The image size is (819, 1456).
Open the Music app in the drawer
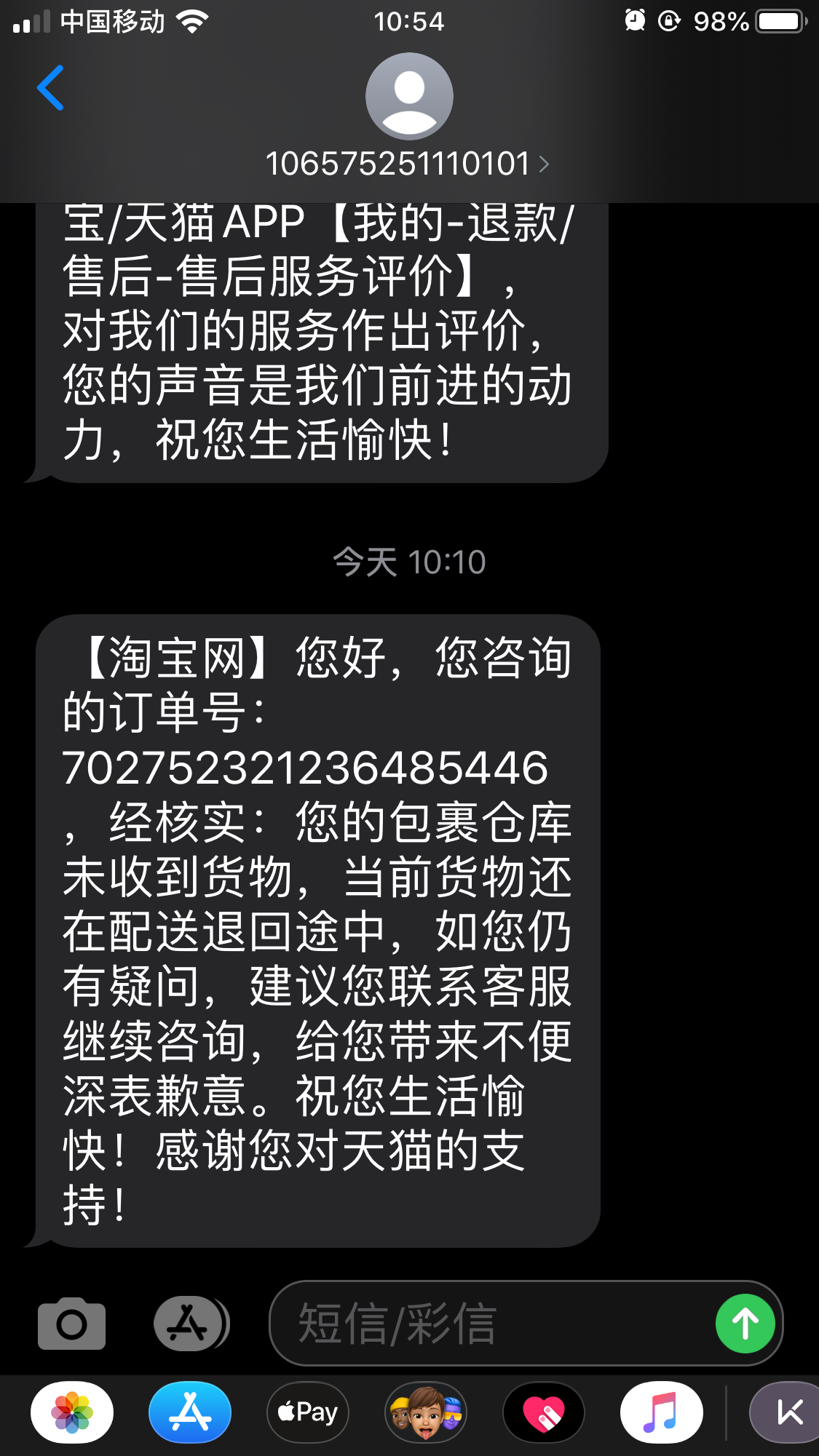(661, 1412)
